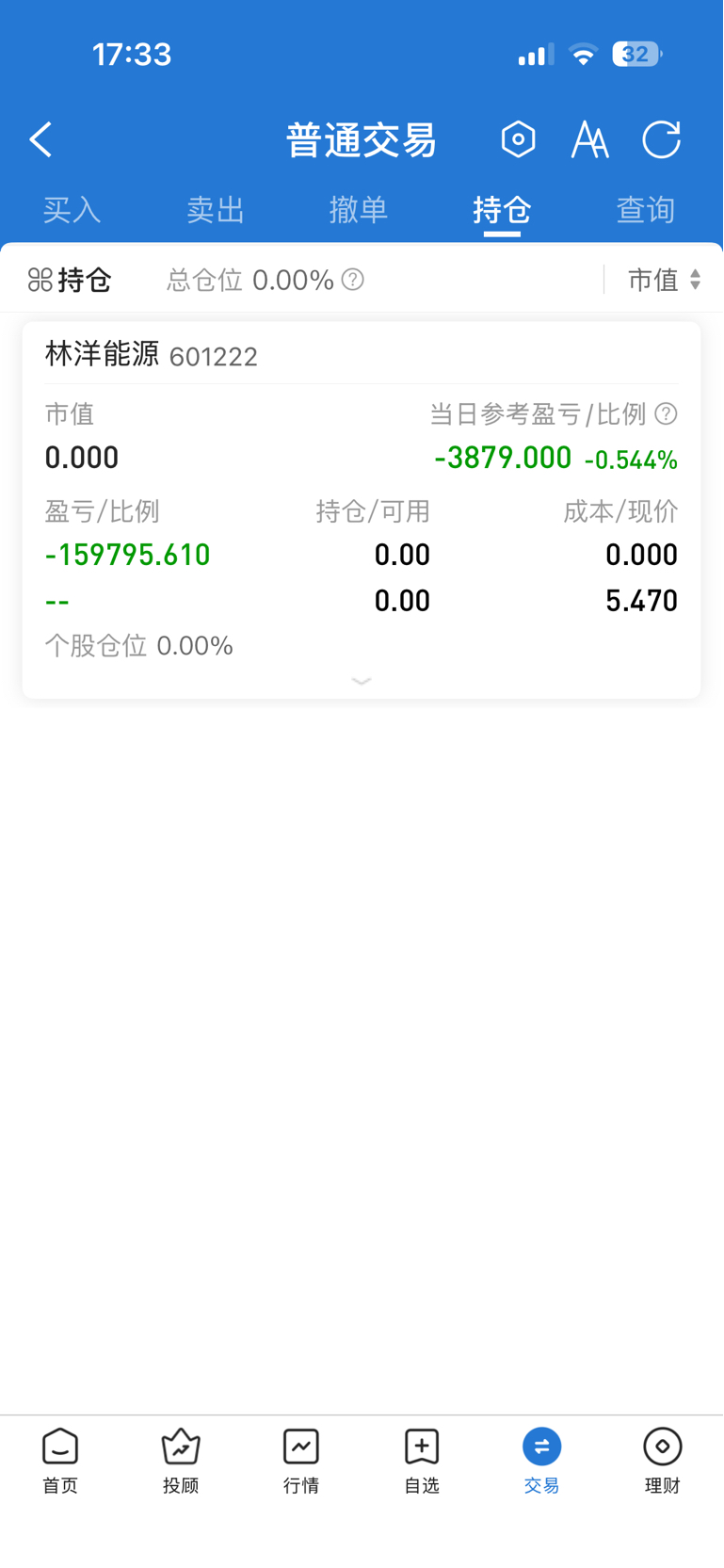Viewport: 724px width, 1568px height.
Task: Switch to the 查询 tab
Action: pos(646,210)
